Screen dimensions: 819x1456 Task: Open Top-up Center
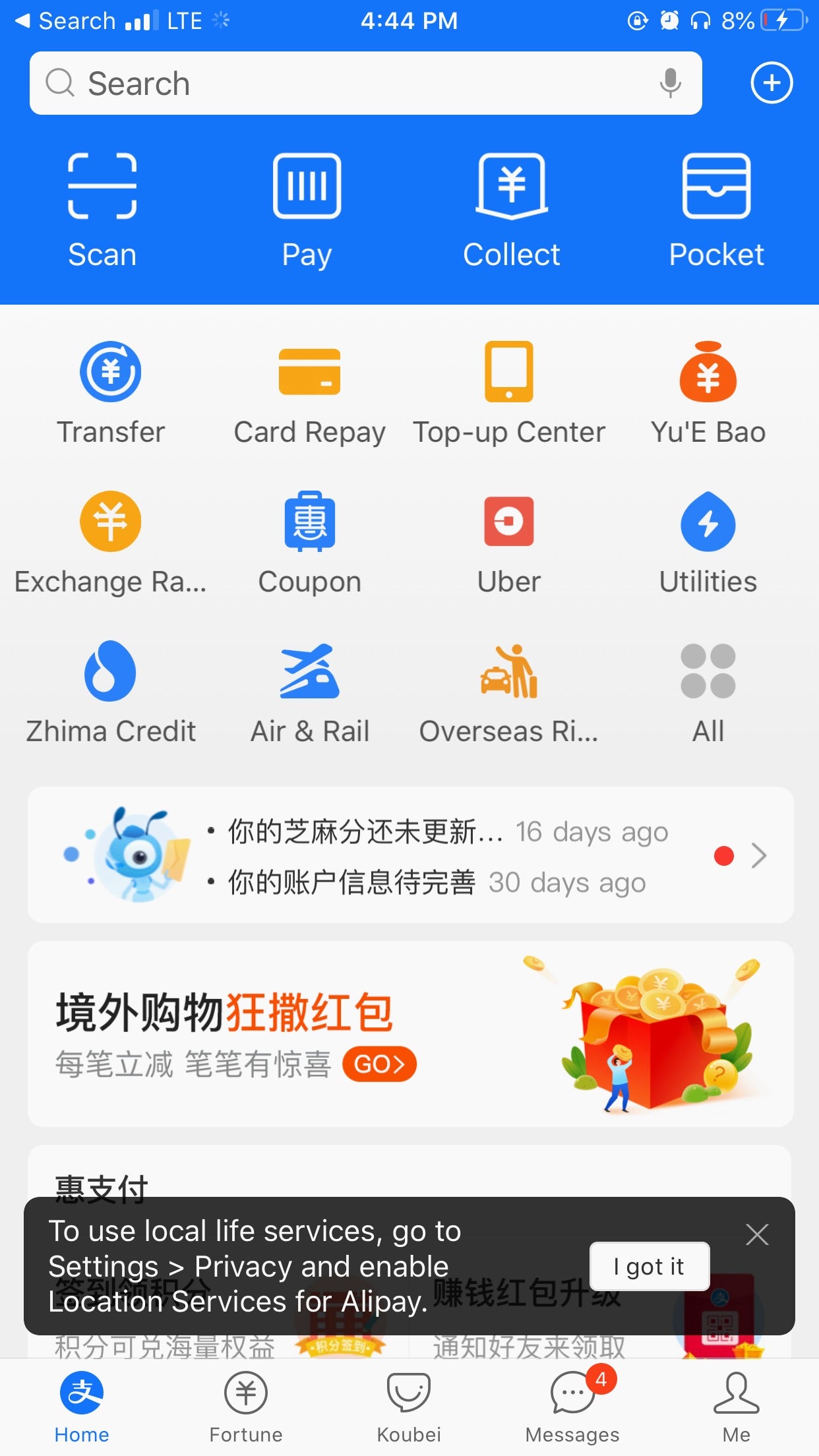point(508,392)
